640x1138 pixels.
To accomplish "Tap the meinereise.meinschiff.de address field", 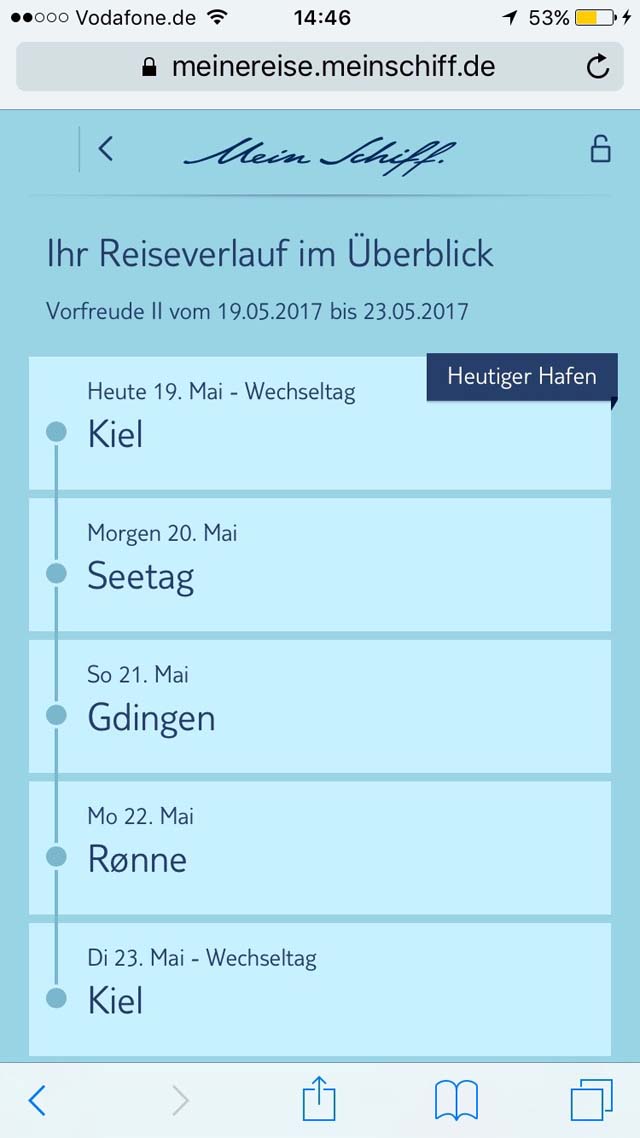I will click(319, 67).
